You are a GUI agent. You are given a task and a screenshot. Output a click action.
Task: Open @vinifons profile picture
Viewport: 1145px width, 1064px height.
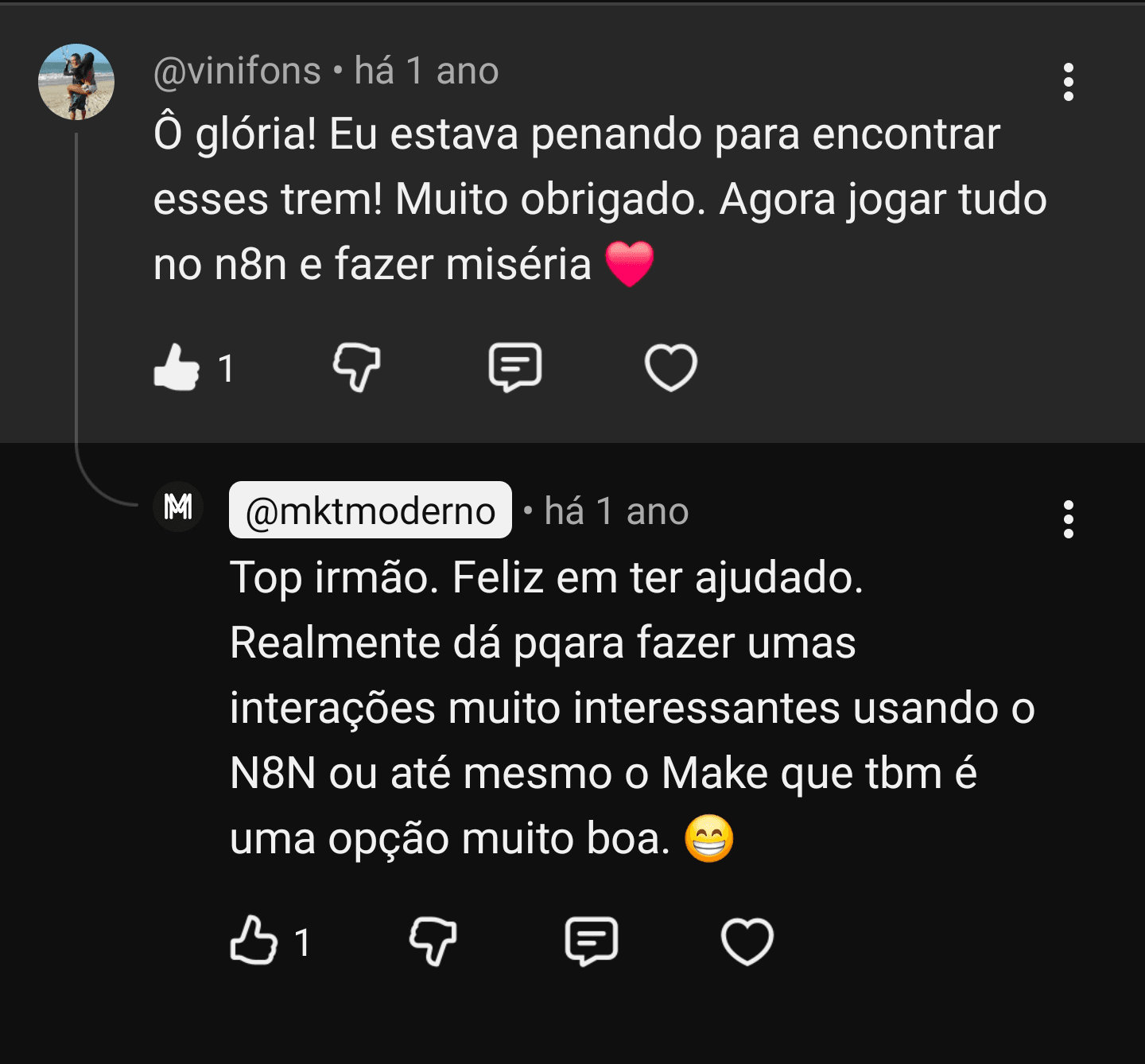(x=76, y=82)
